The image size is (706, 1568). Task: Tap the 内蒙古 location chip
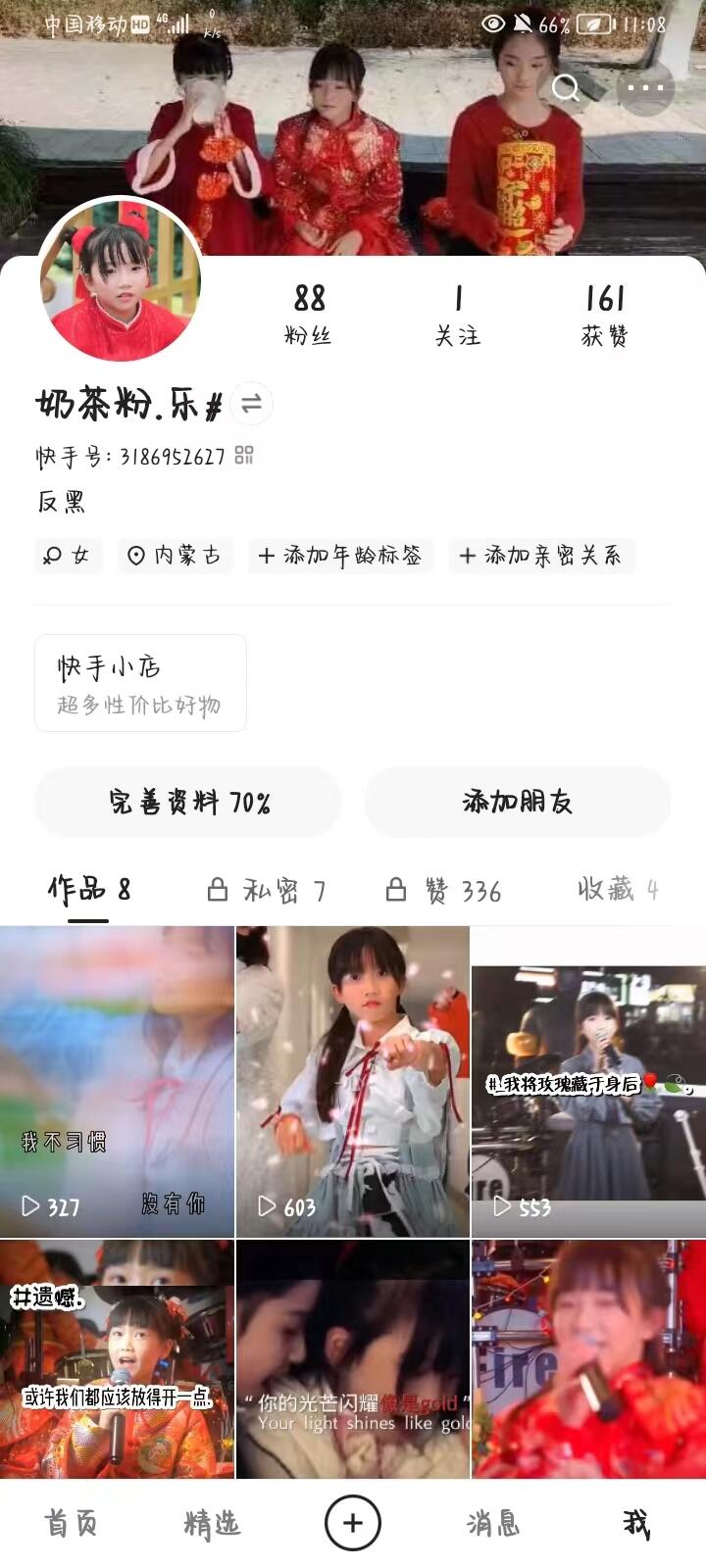[x=174, y=556]
